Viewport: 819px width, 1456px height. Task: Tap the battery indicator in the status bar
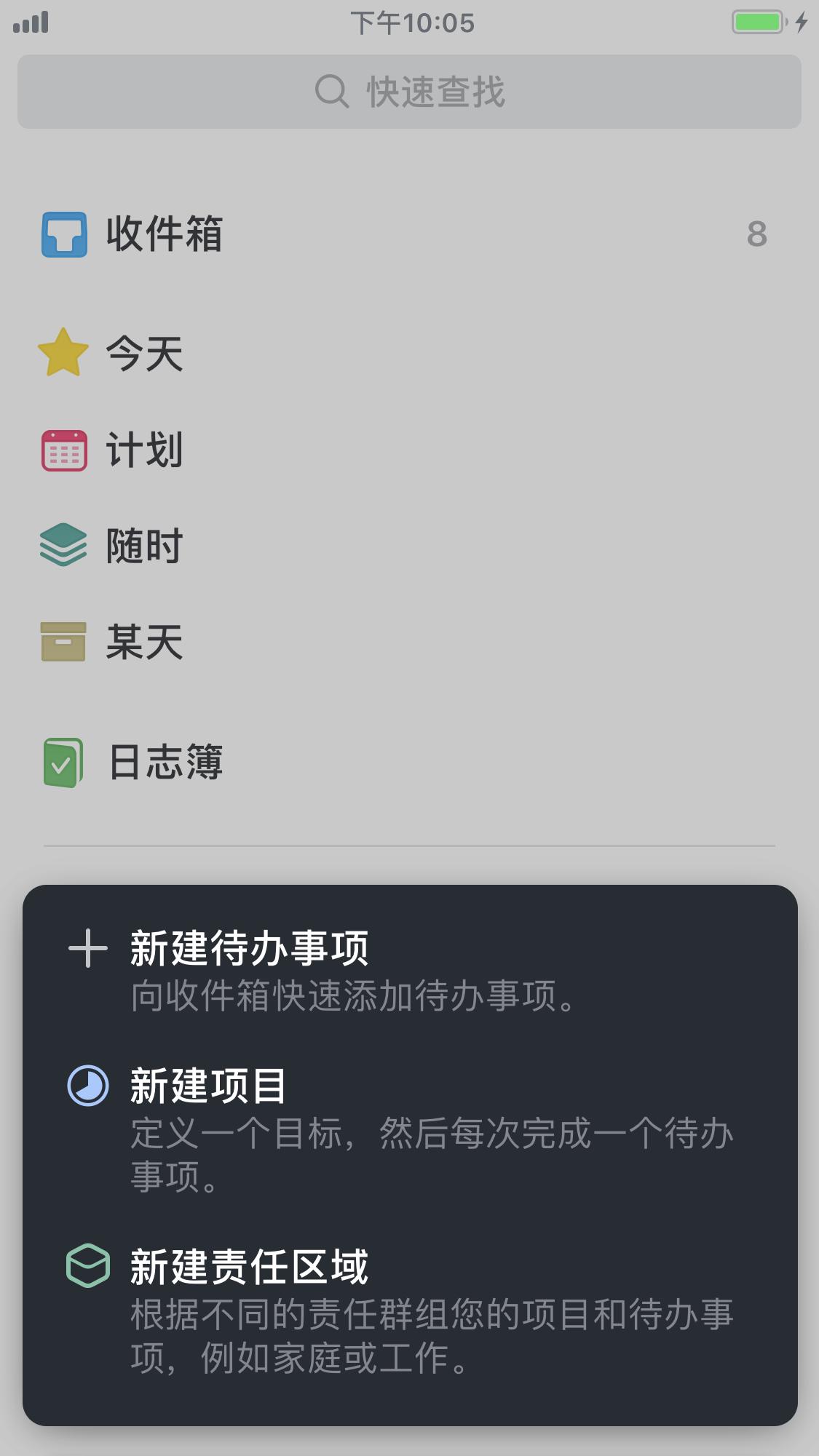(759, 22)
